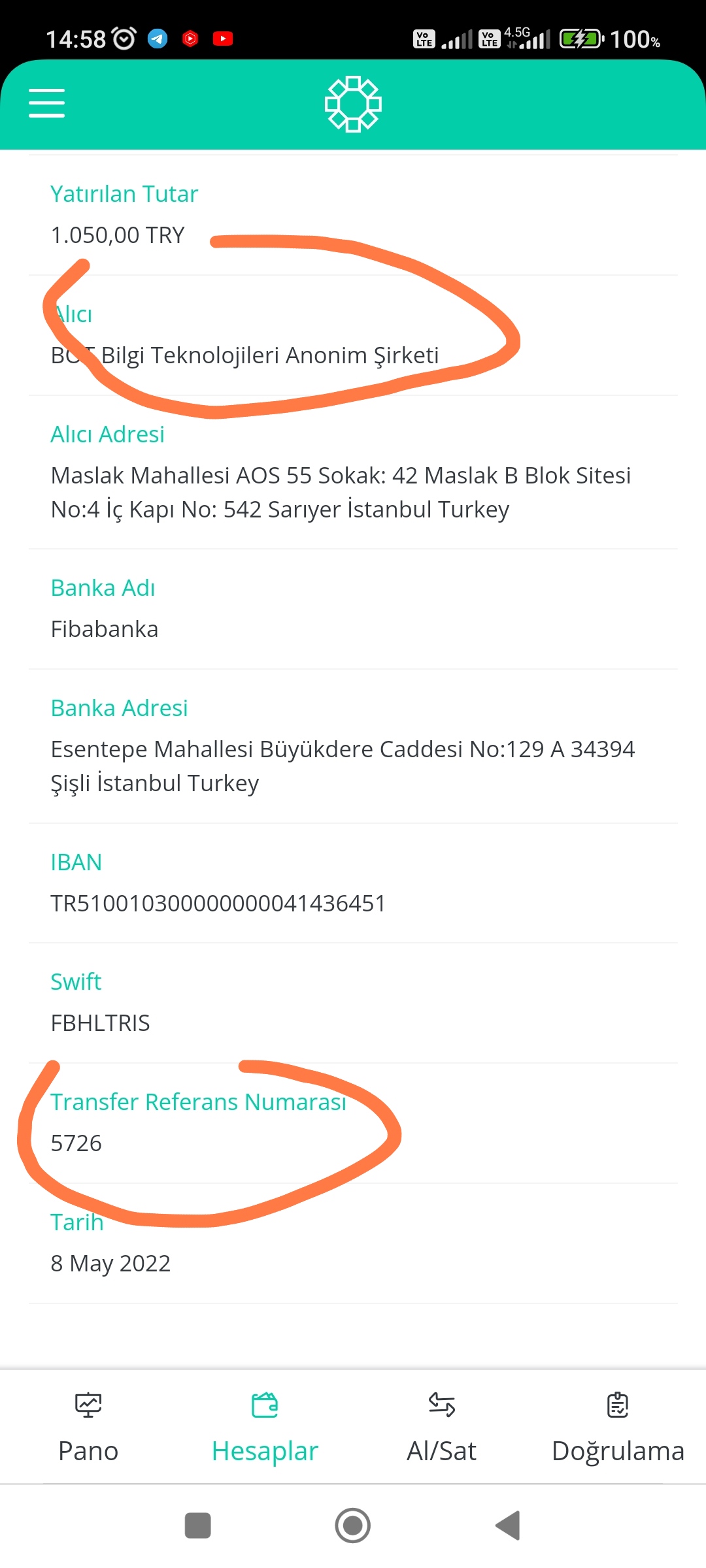Switch to the Pano tab

click(88, 1428)
